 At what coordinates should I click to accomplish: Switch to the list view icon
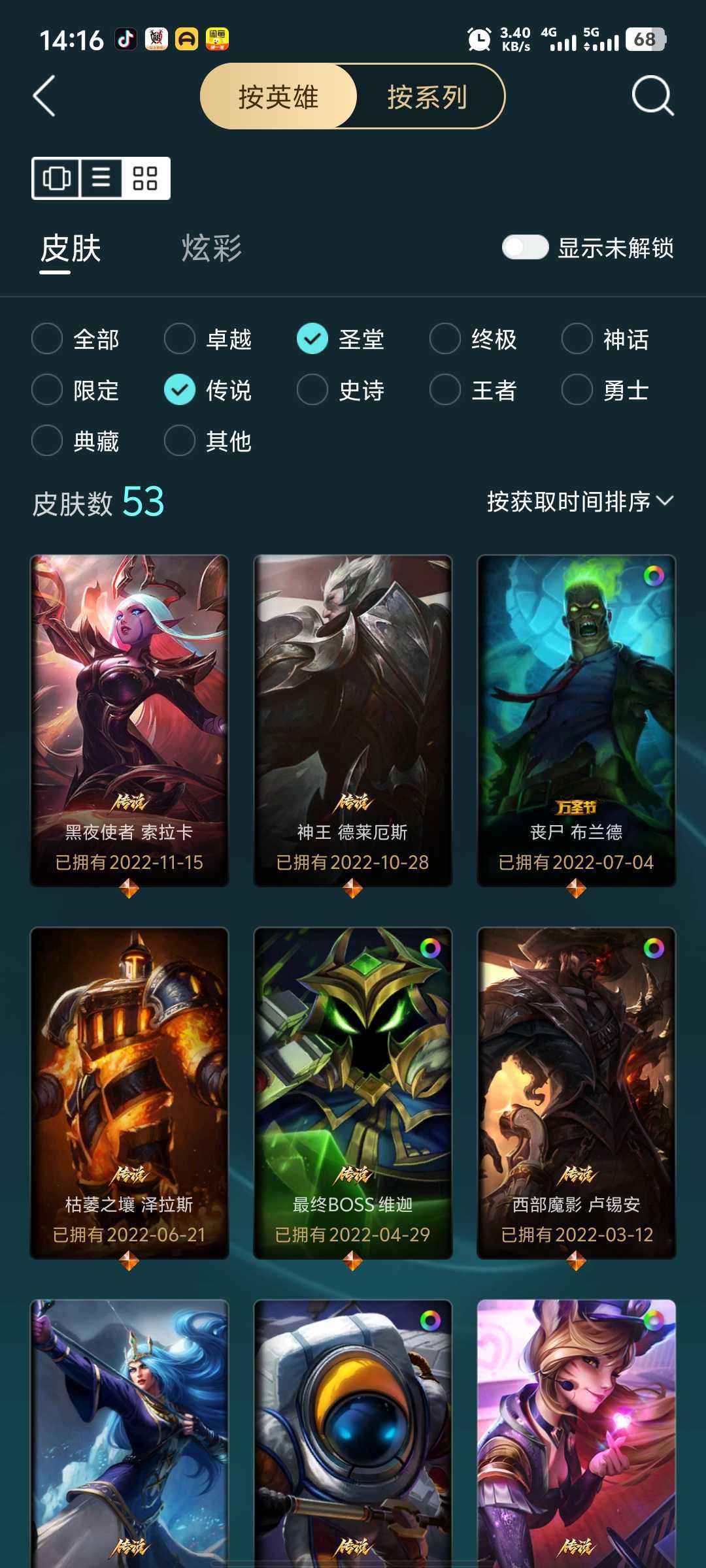pos(101,178)
